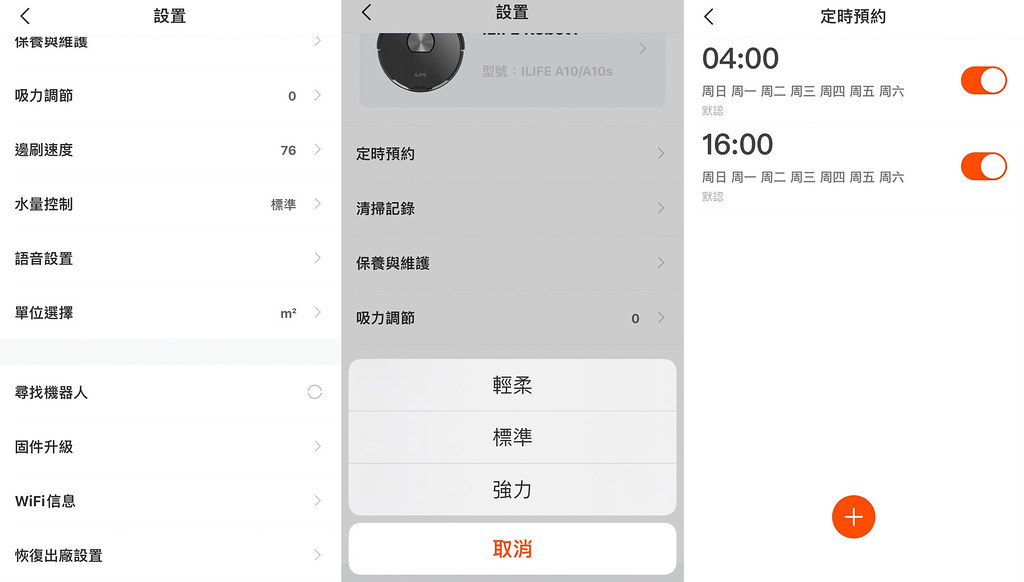Toggle the 04:00 schedule switch

click(x=983, y=80)
